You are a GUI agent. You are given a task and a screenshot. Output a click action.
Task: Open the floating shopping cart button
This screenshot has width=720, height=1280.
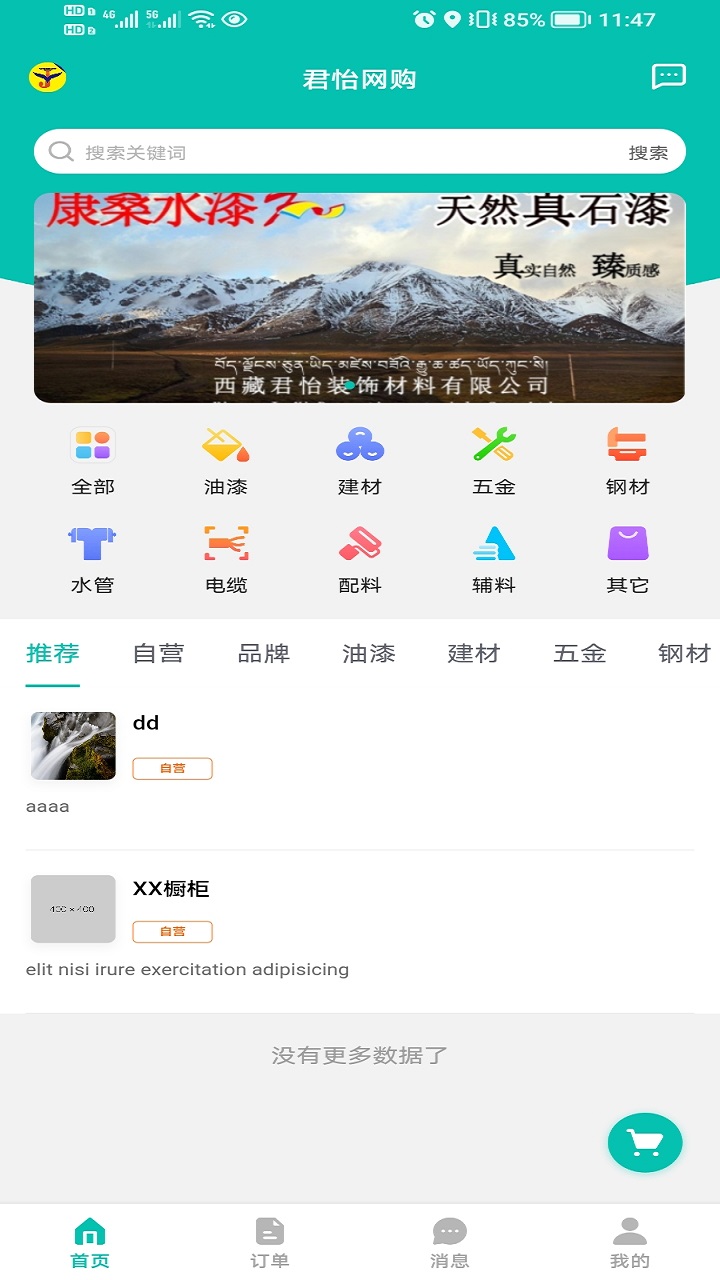[645, 1142]
